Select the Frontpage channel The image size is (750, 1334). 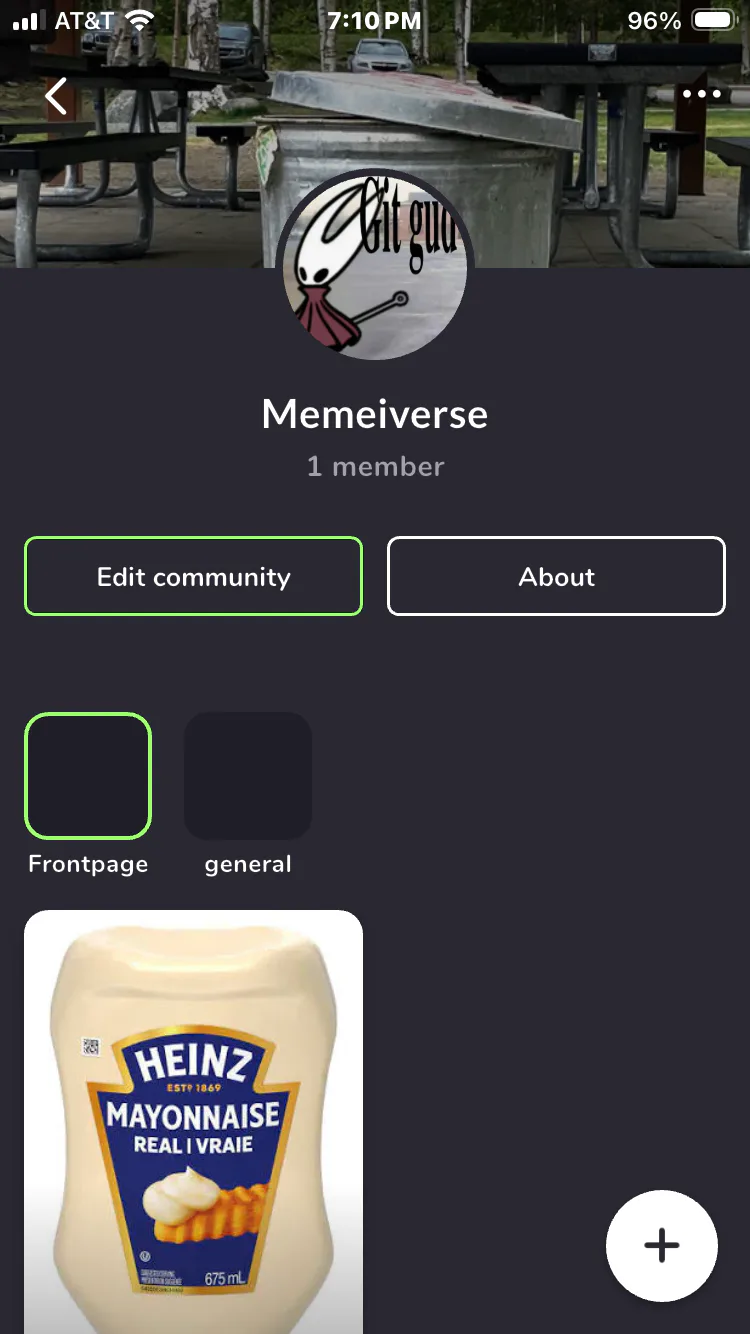(88, 776)
